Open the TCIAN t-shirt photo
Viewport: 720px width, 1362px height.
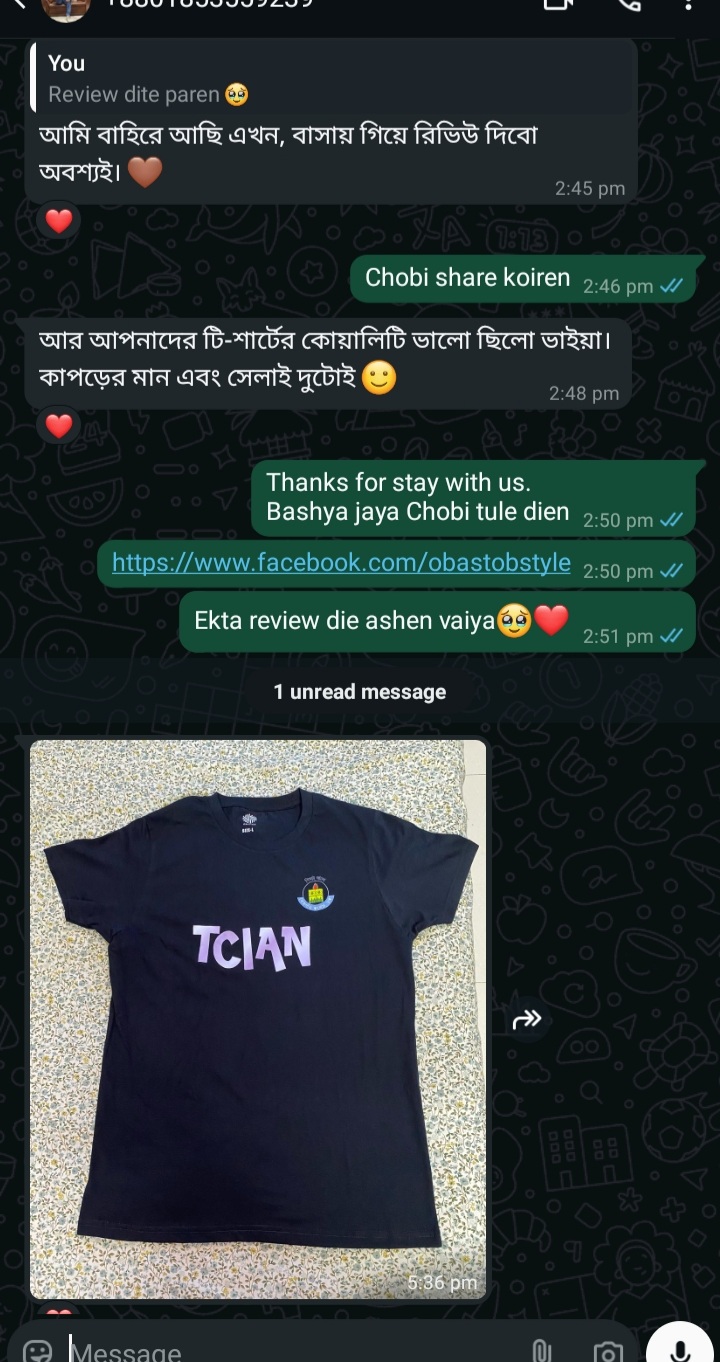pyautogui.click(x=258, y=1018)
